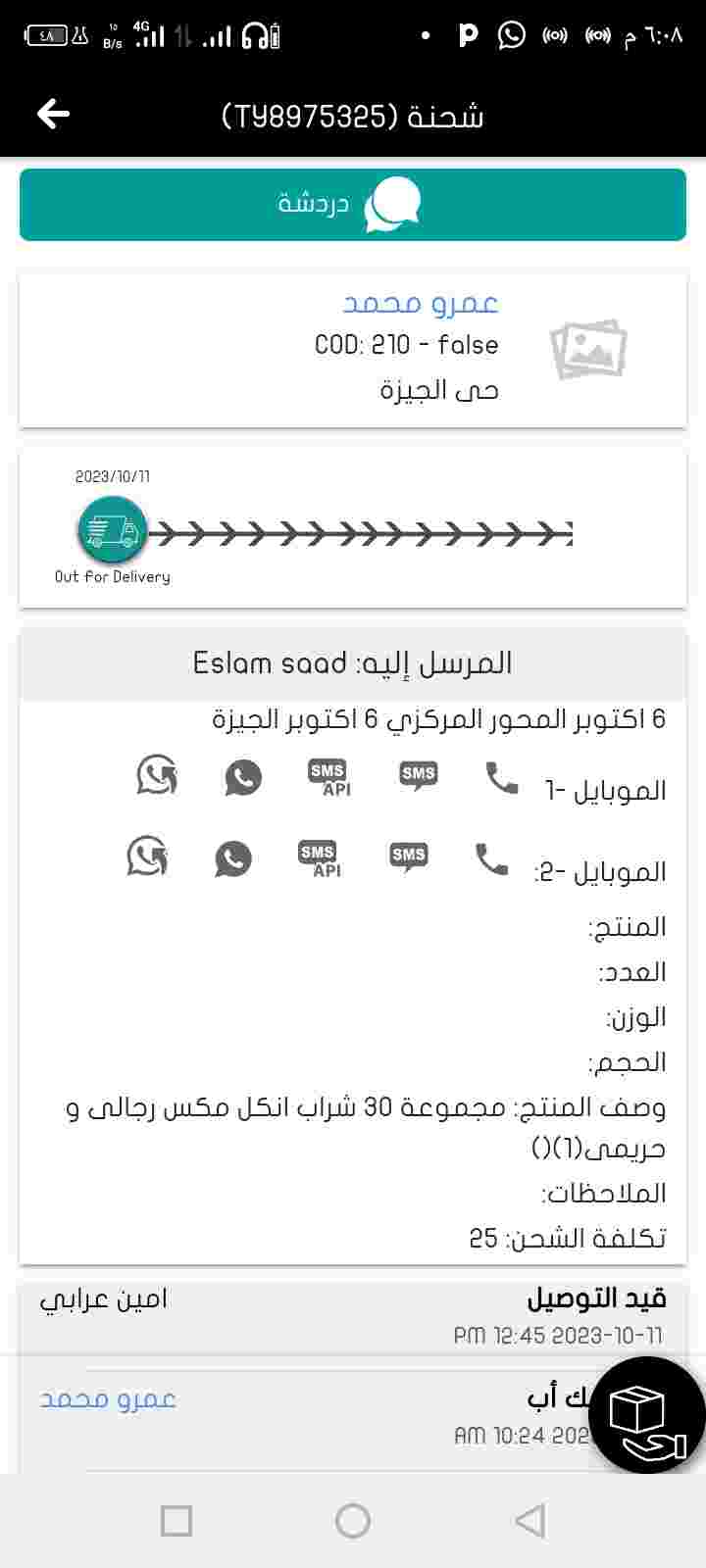The width and height of the screenshot is (706, 1568).
Task: Send SMS to mobile 2
Action: pyautogui.click(x=409, y=857)
